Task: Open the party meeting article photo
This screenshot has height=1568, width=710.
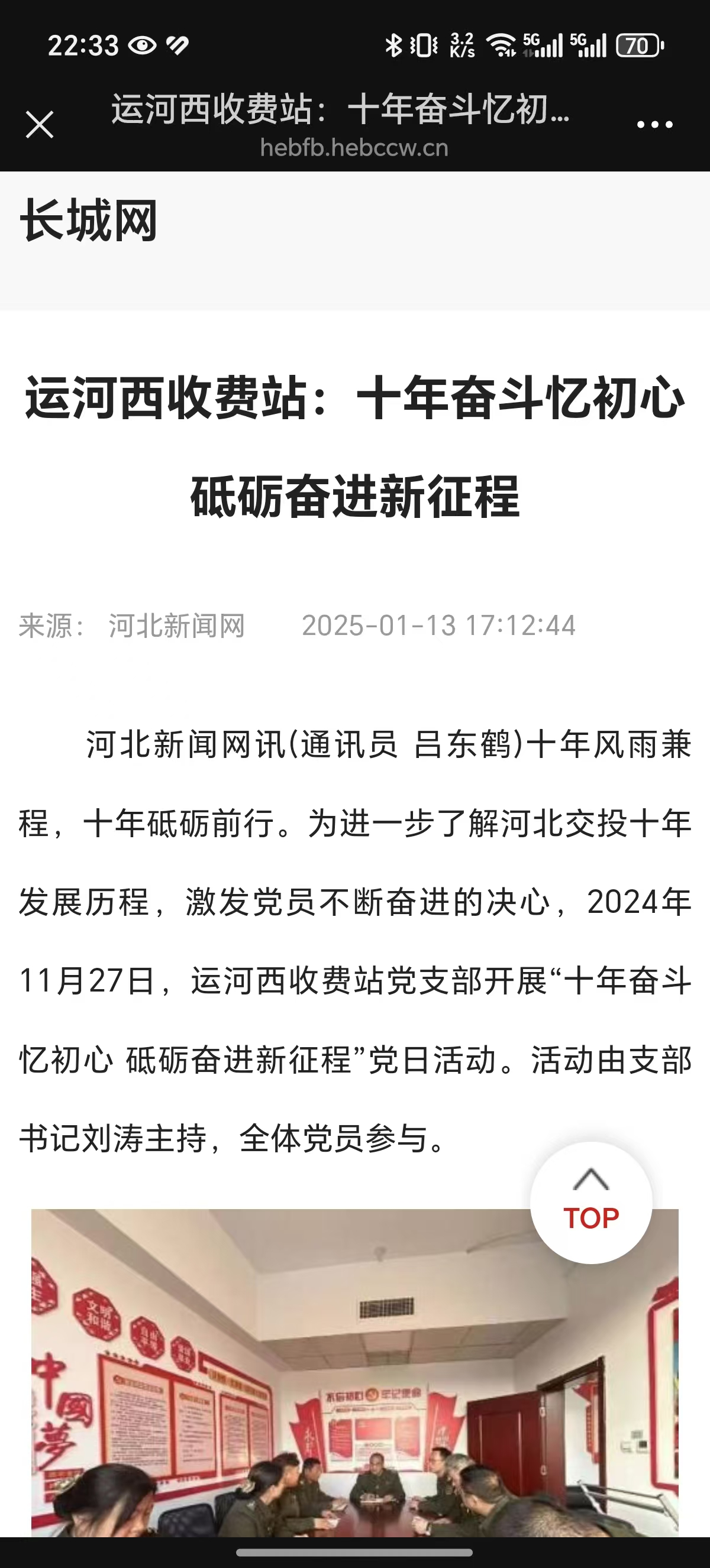Action: (x=355, y=1372)
